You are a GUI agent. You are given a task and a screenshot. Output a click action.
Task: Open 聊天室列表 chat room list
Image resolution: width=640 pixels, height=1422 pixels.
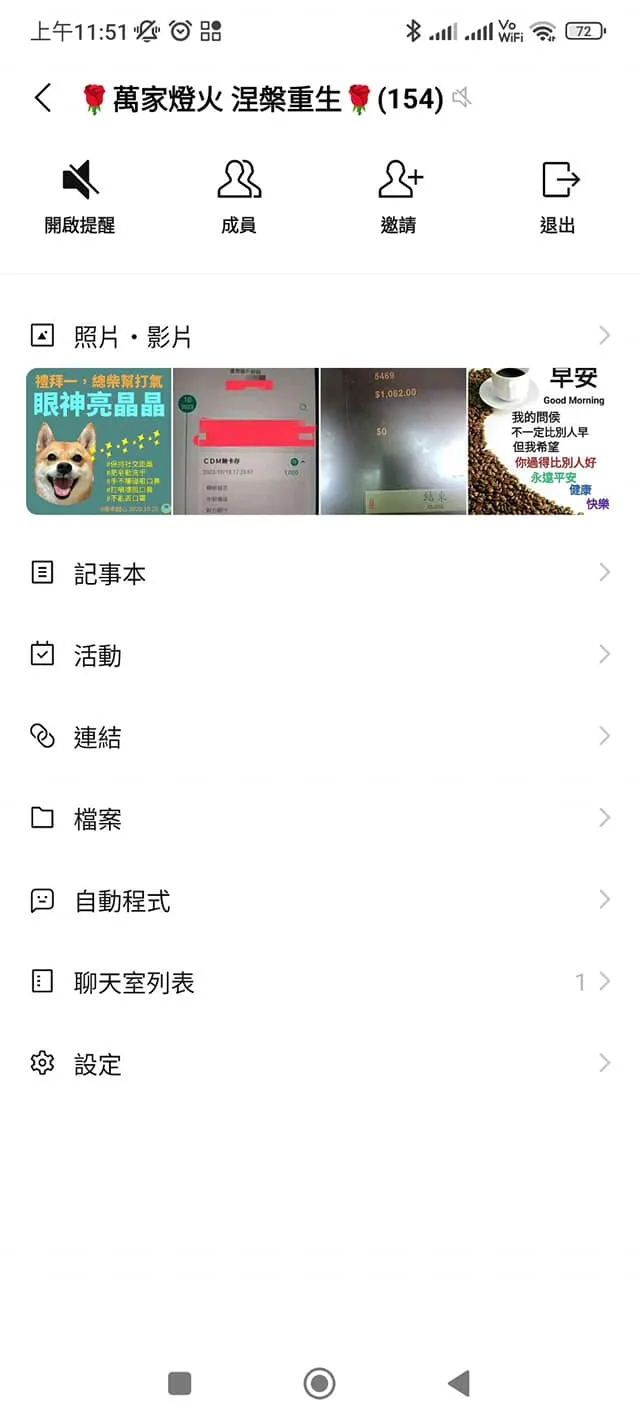(320, 983)
